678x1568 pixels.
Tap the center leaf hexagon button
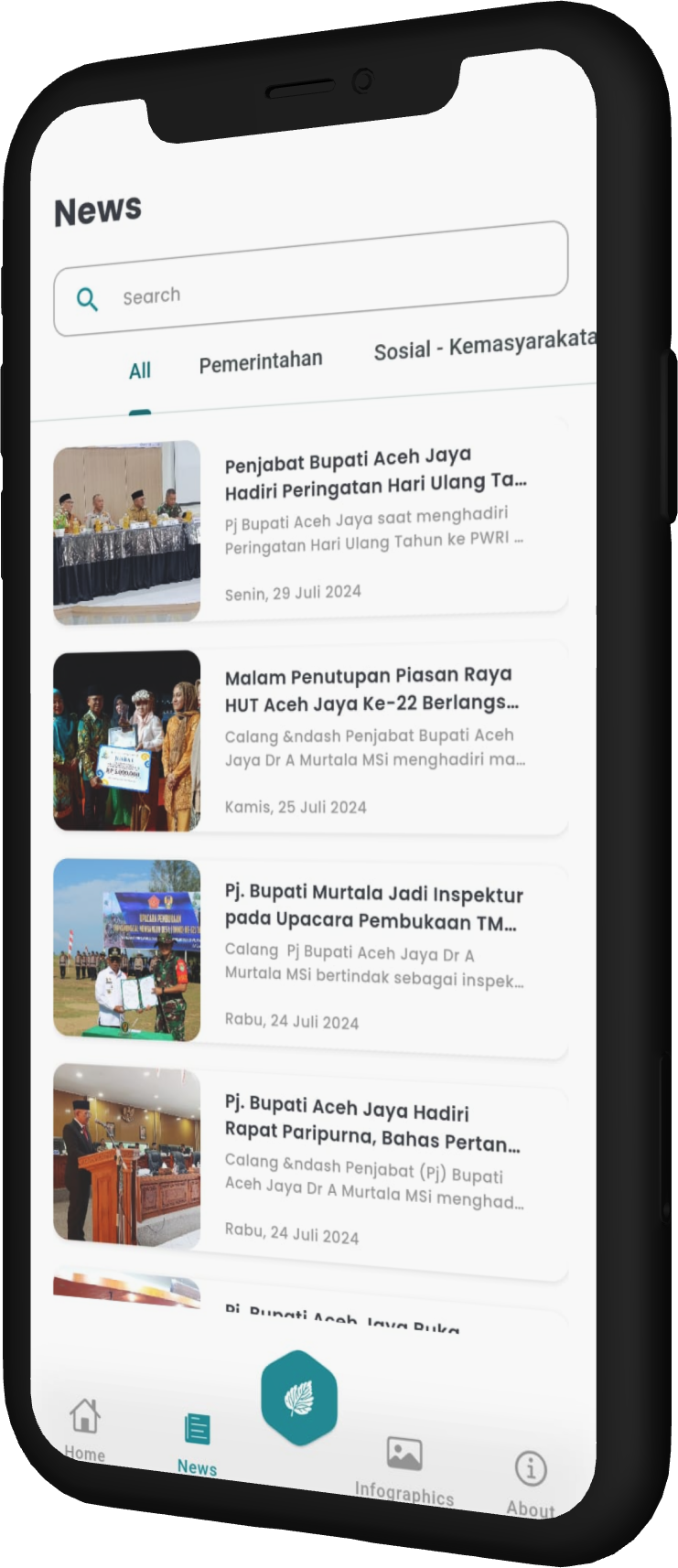pos(299,1398)
